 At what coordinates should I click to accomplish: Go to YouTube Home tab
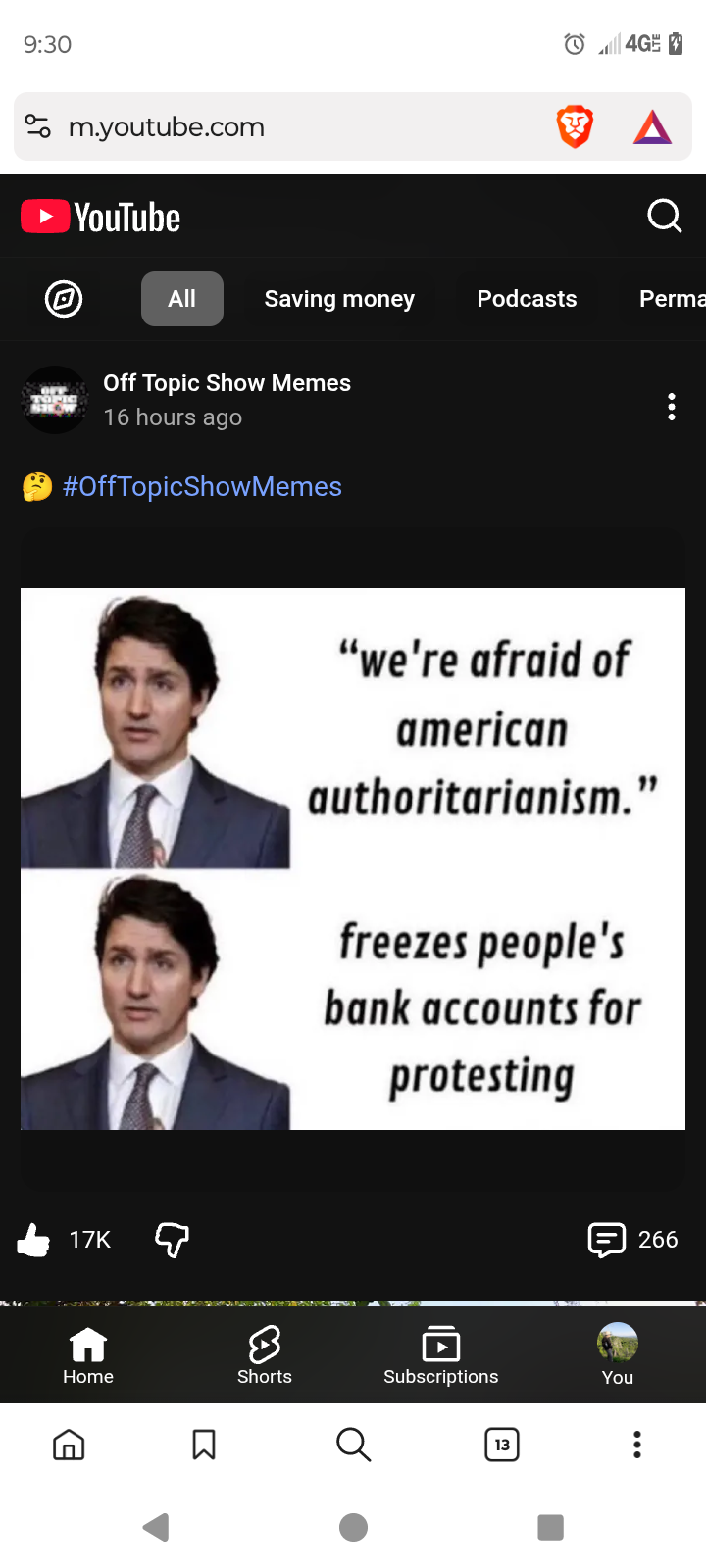88,1355
